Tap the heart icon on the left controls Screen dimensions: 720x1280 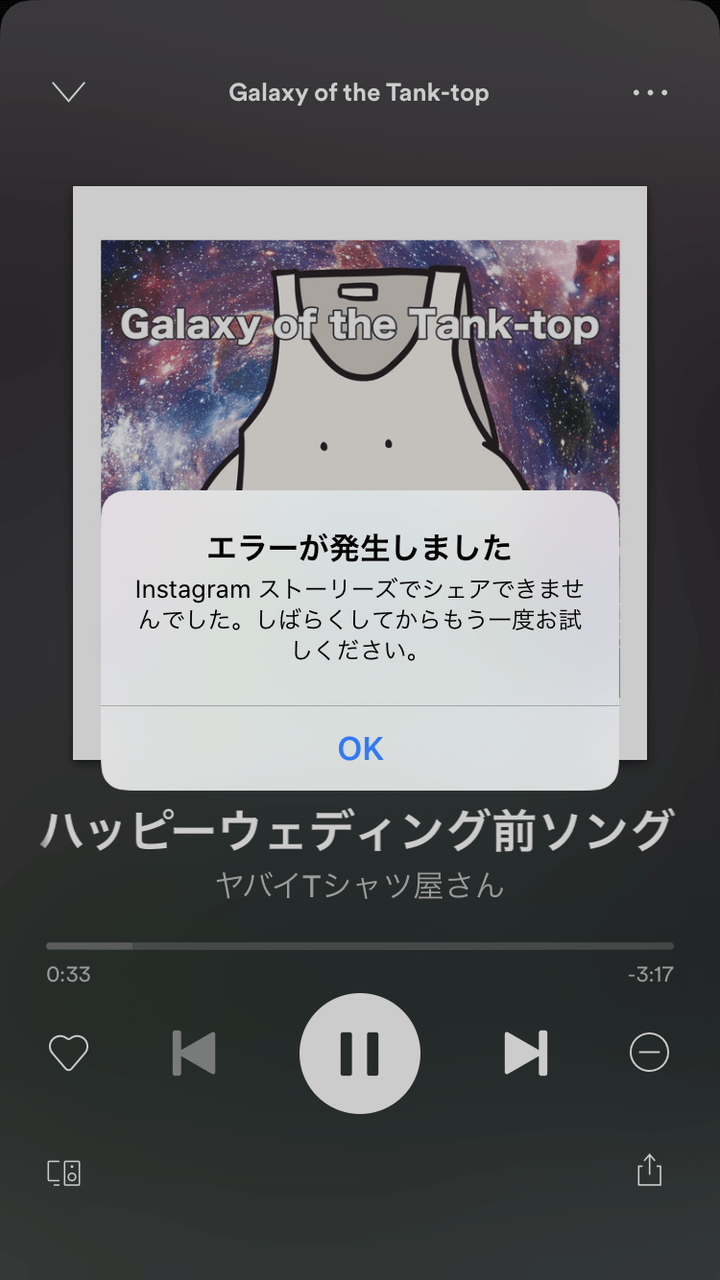[68, 1053]
